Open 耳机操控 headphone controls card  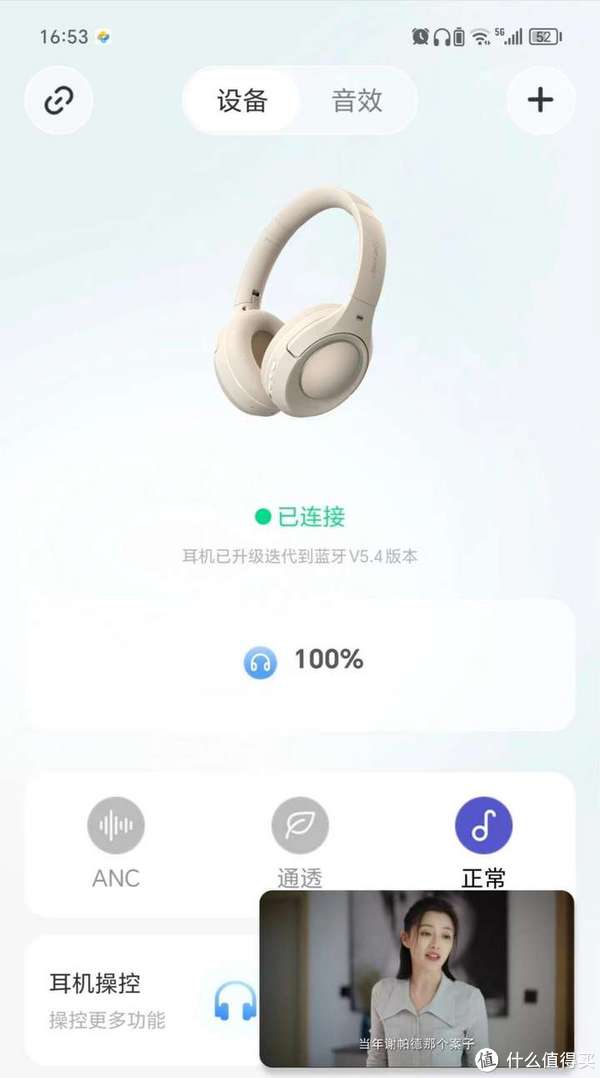coord(142,1000)
